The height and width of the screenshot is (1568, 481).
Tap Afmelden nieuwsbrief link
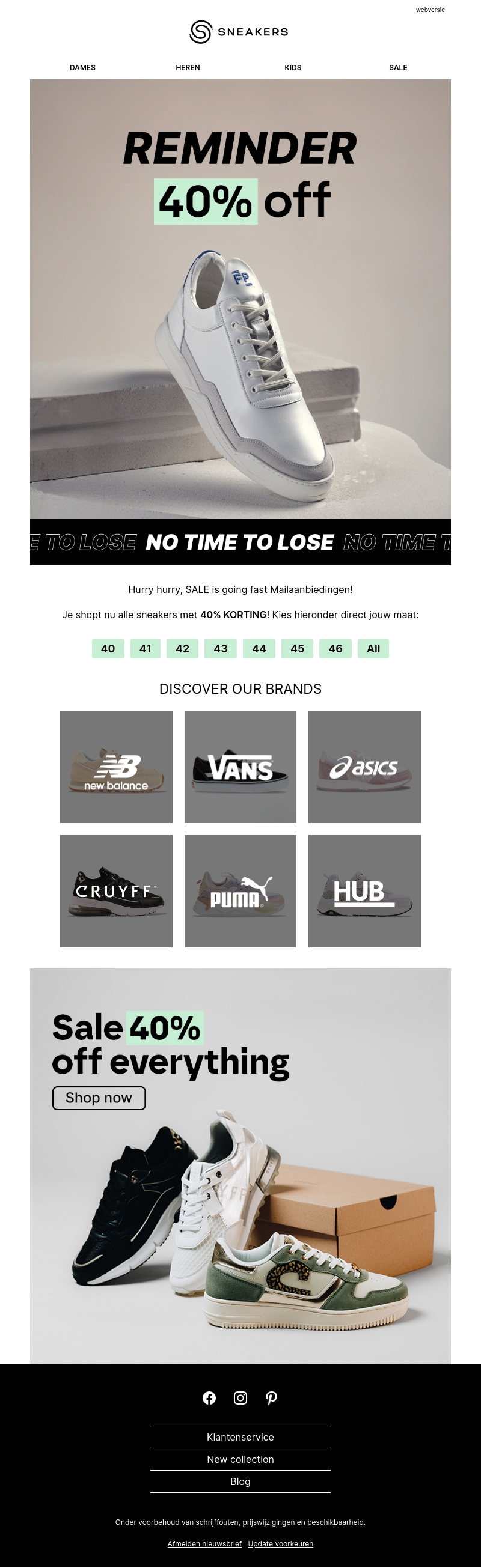tap(204, 1543)
